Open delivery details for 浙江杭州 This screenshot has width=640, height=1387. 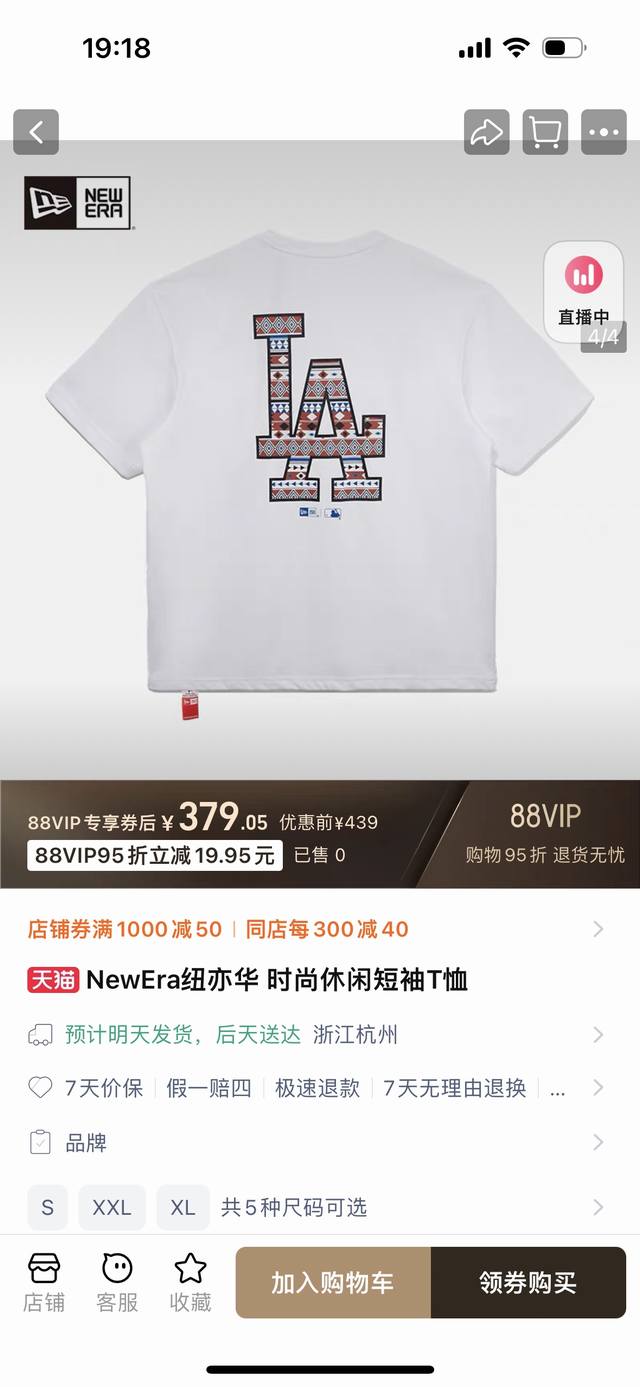[x=320, y=1034]
